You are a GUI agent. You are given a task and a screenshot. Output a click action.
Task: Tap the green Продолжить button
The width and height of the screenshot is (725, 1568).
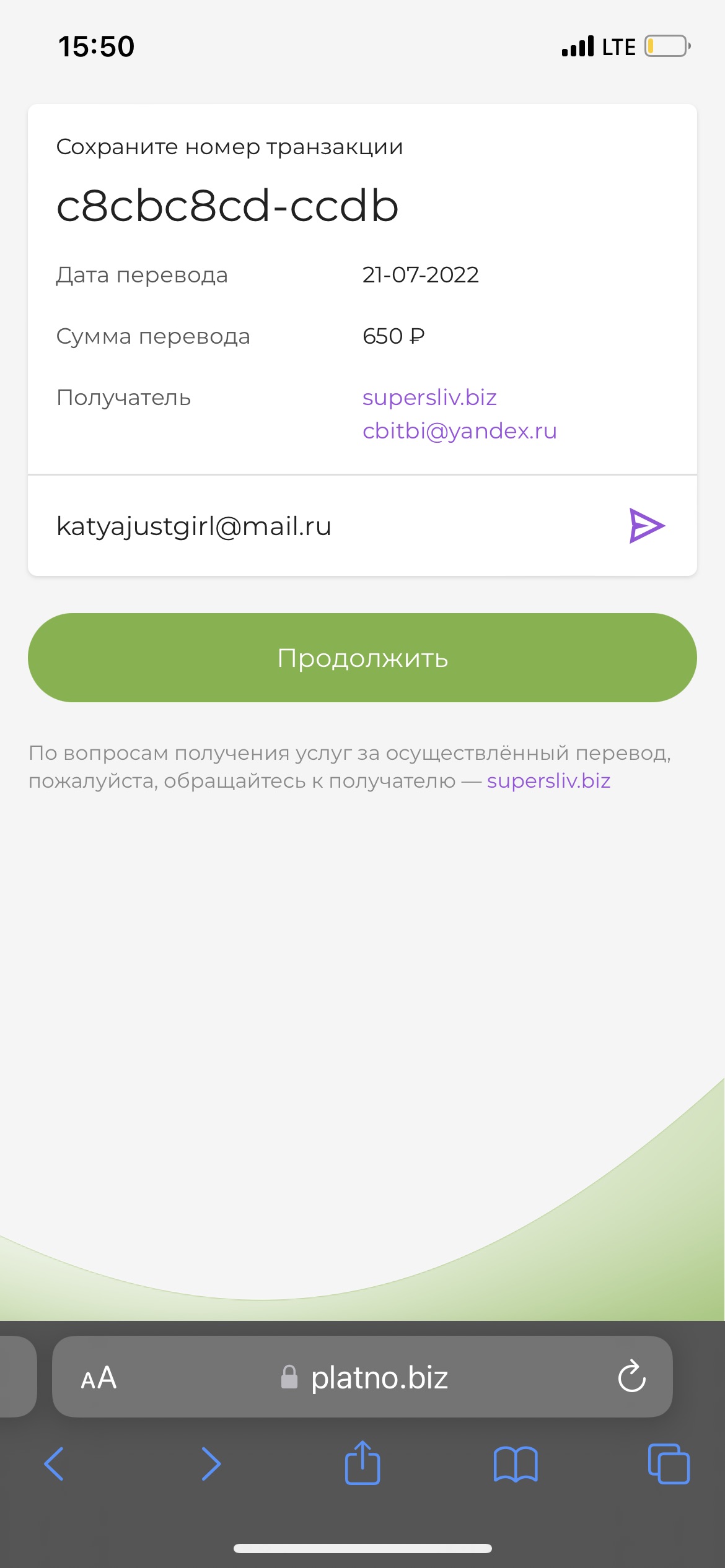click(362, 658)
